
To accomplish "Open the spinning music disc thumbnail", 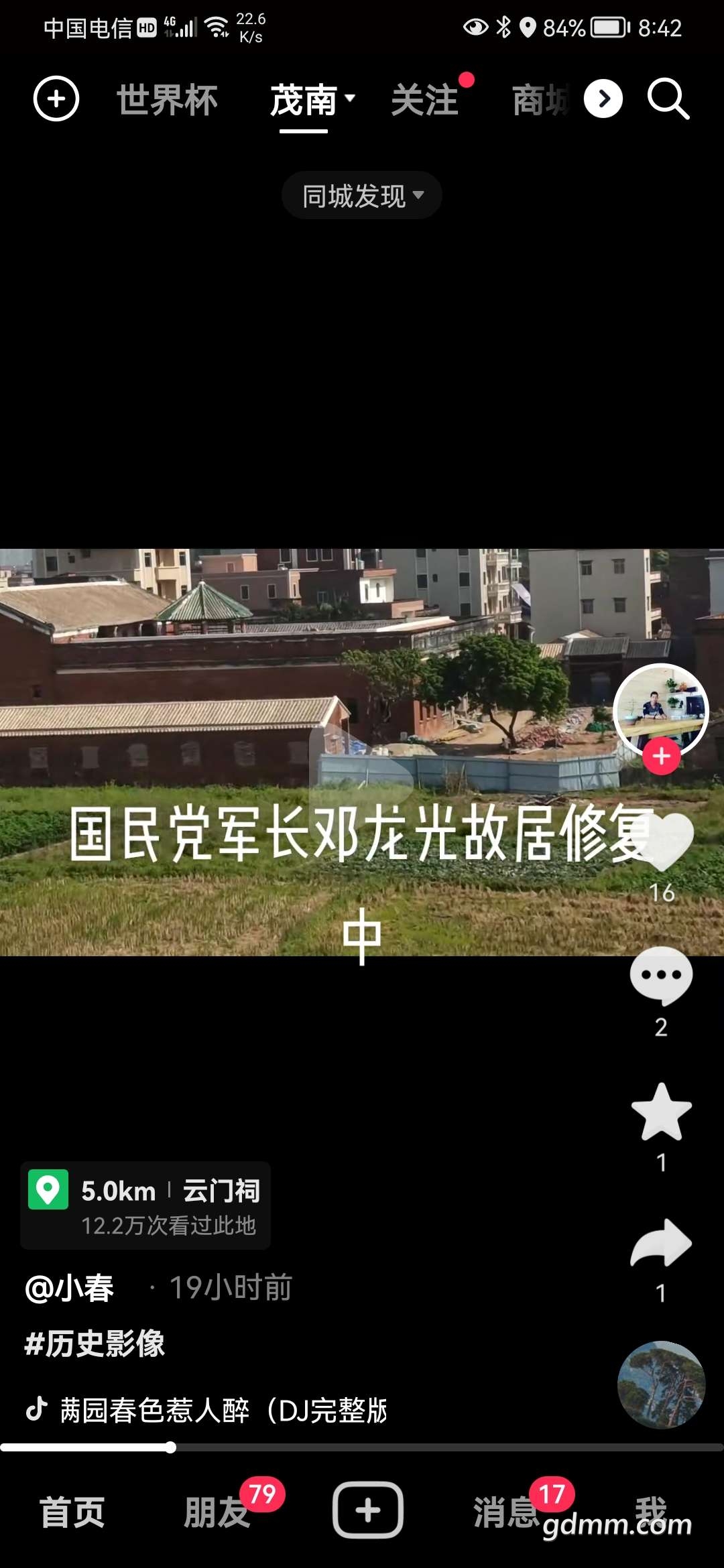I will coord(661,1384).
